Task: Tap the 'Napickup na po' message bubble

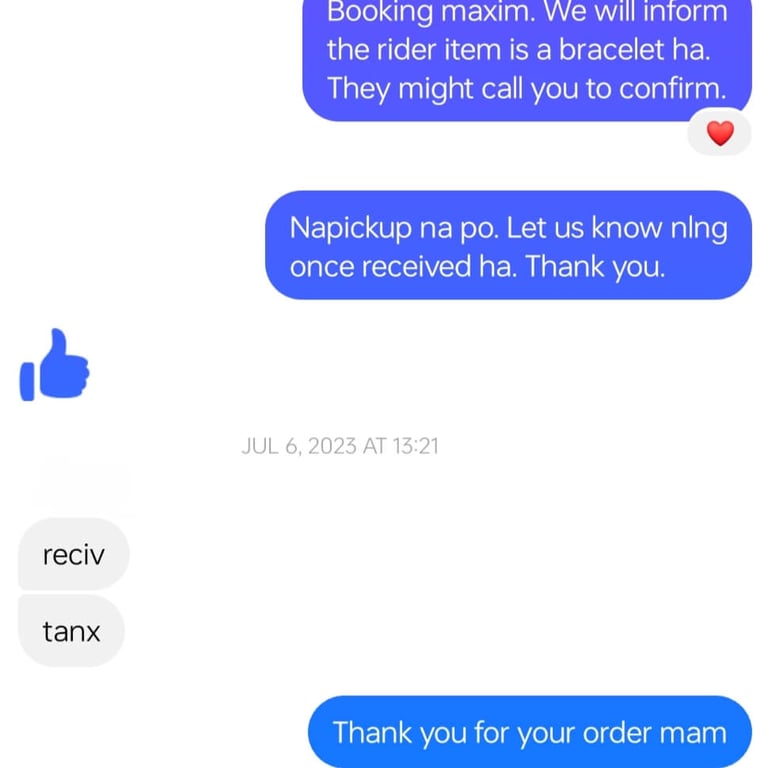Action: [508, 246]
